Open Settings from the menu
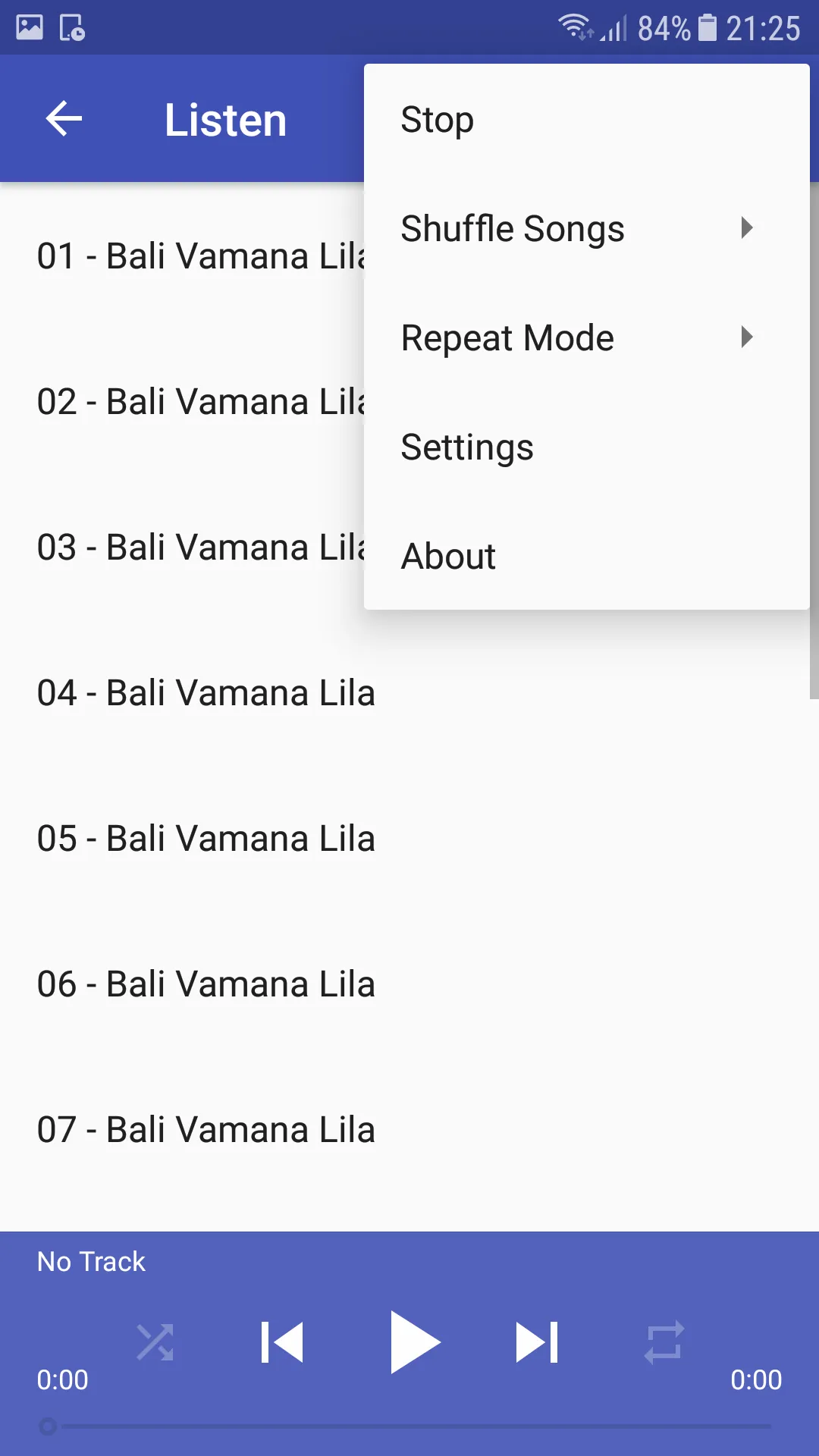 587,447
